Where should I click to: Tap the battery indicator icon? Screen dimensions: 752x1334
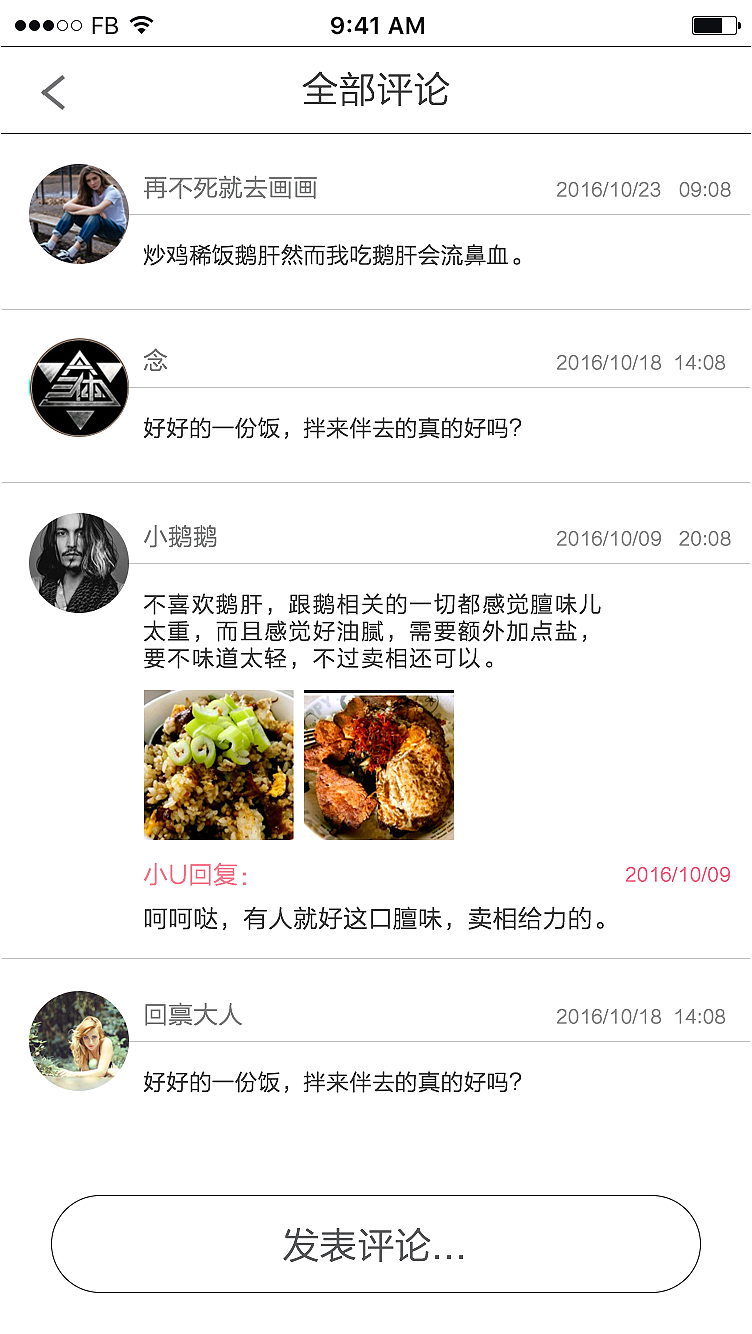pyautogui.click(x=712, y=24)
